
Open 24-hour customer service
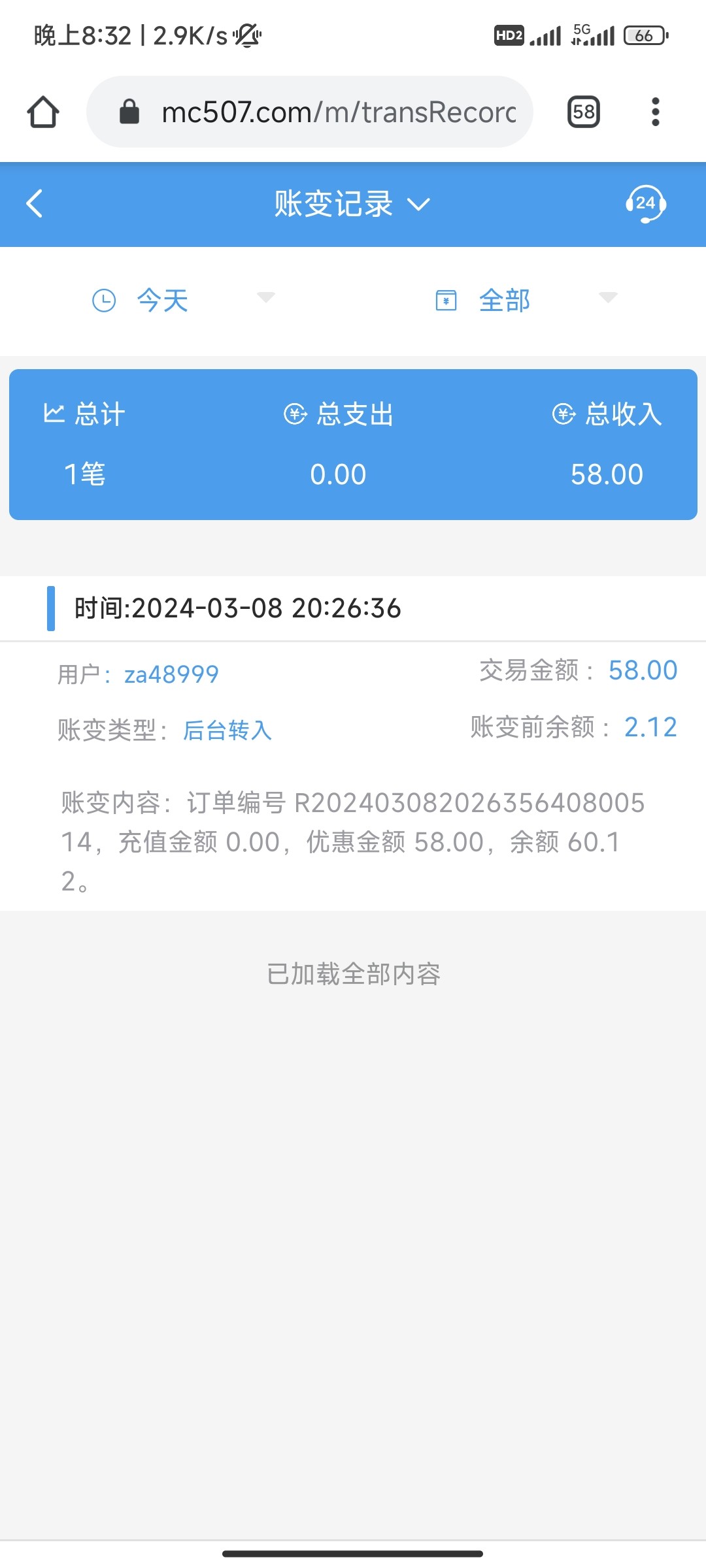(x=645, y=204)
